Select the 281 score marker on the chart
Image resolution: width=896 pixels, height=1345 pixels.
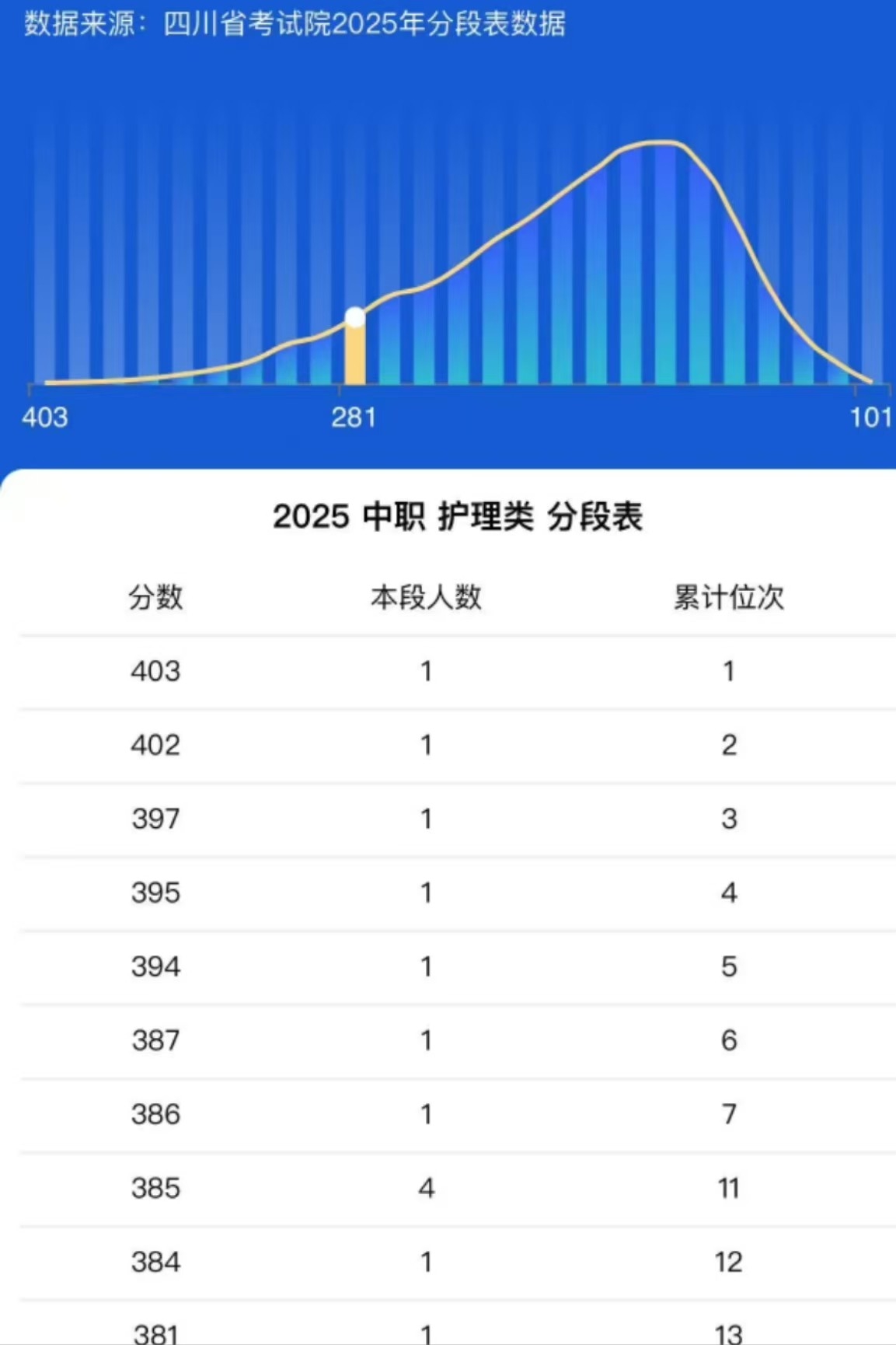coord(355,317)
